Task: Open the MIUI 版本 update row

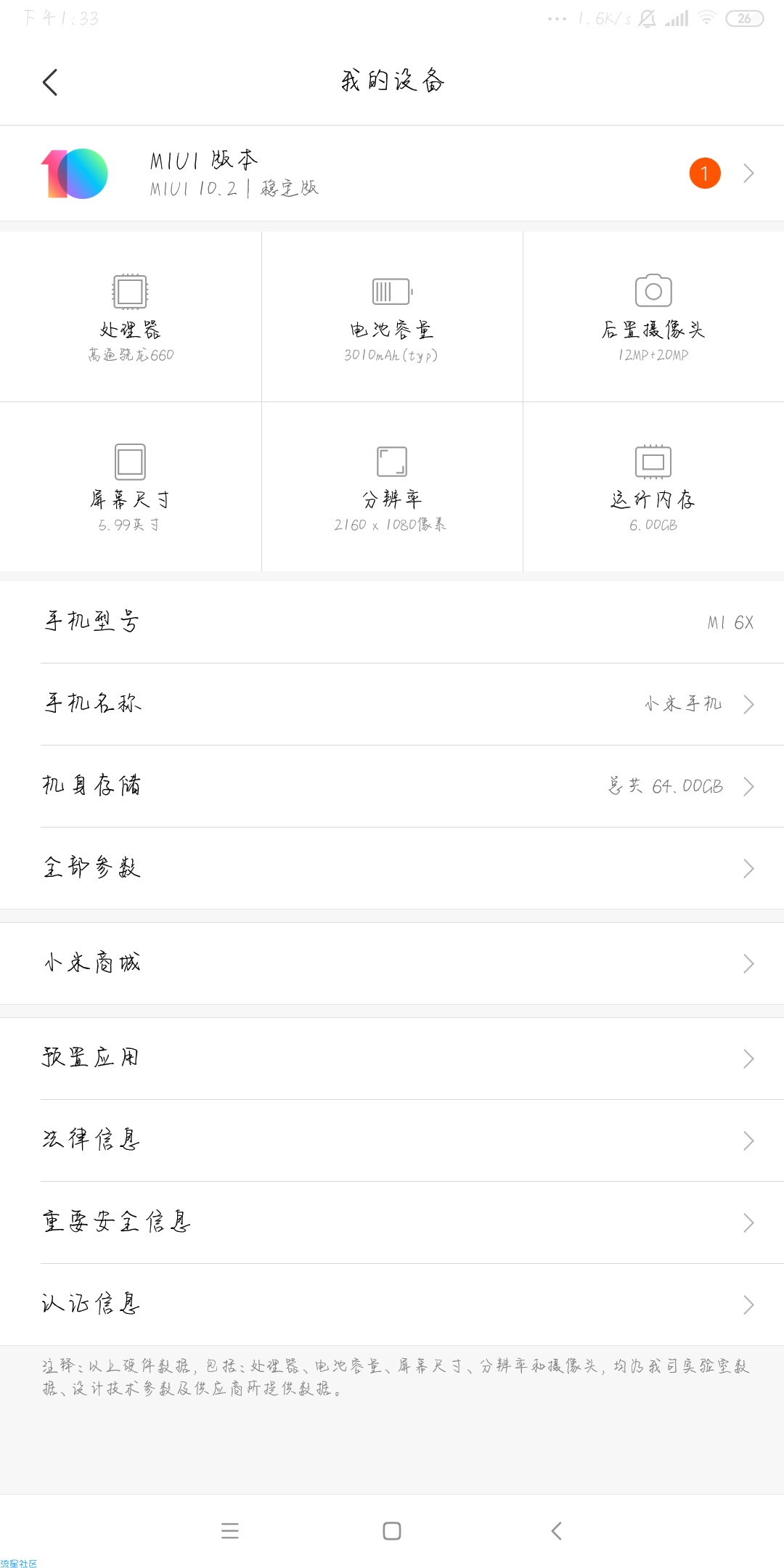Action: (392, 173)
